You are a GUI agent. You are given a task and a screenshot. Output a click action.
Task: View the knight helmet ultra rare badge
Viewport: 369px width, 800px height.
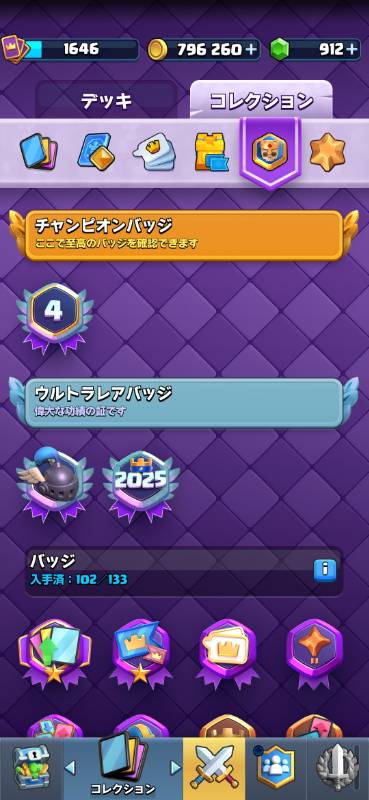54,484
